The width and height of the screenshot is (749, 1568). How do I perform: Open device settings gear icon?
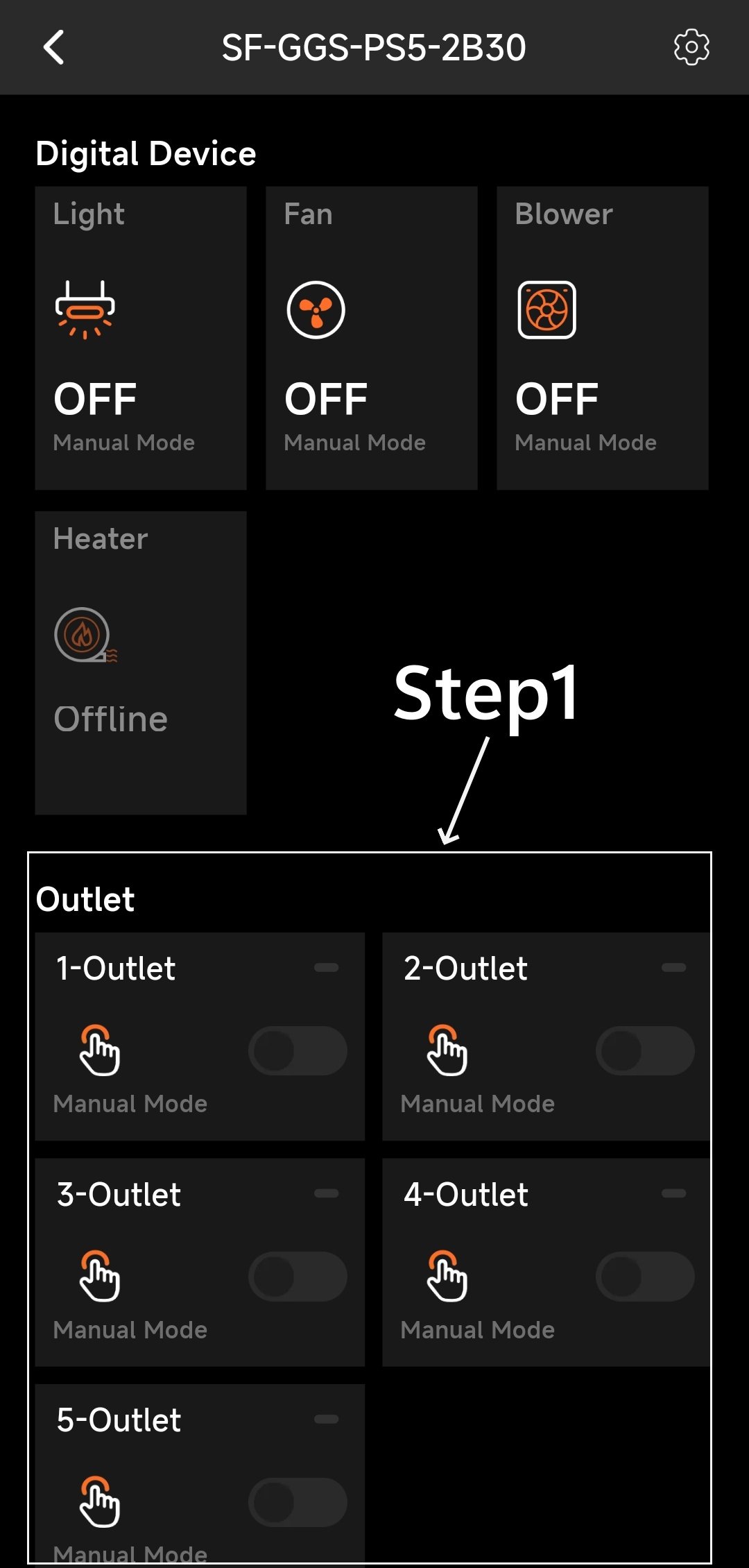tap(691, 47)
